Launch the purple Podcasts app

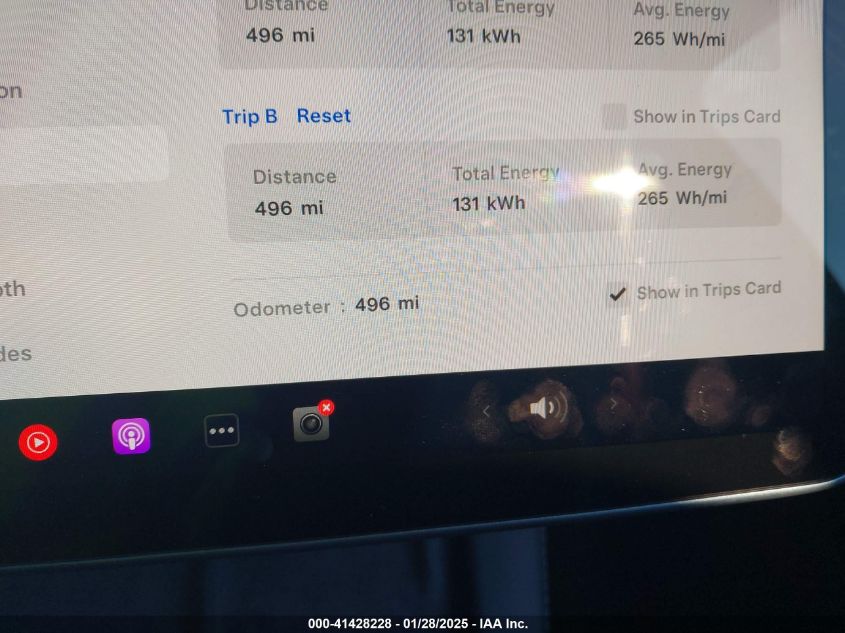(131, 436)
